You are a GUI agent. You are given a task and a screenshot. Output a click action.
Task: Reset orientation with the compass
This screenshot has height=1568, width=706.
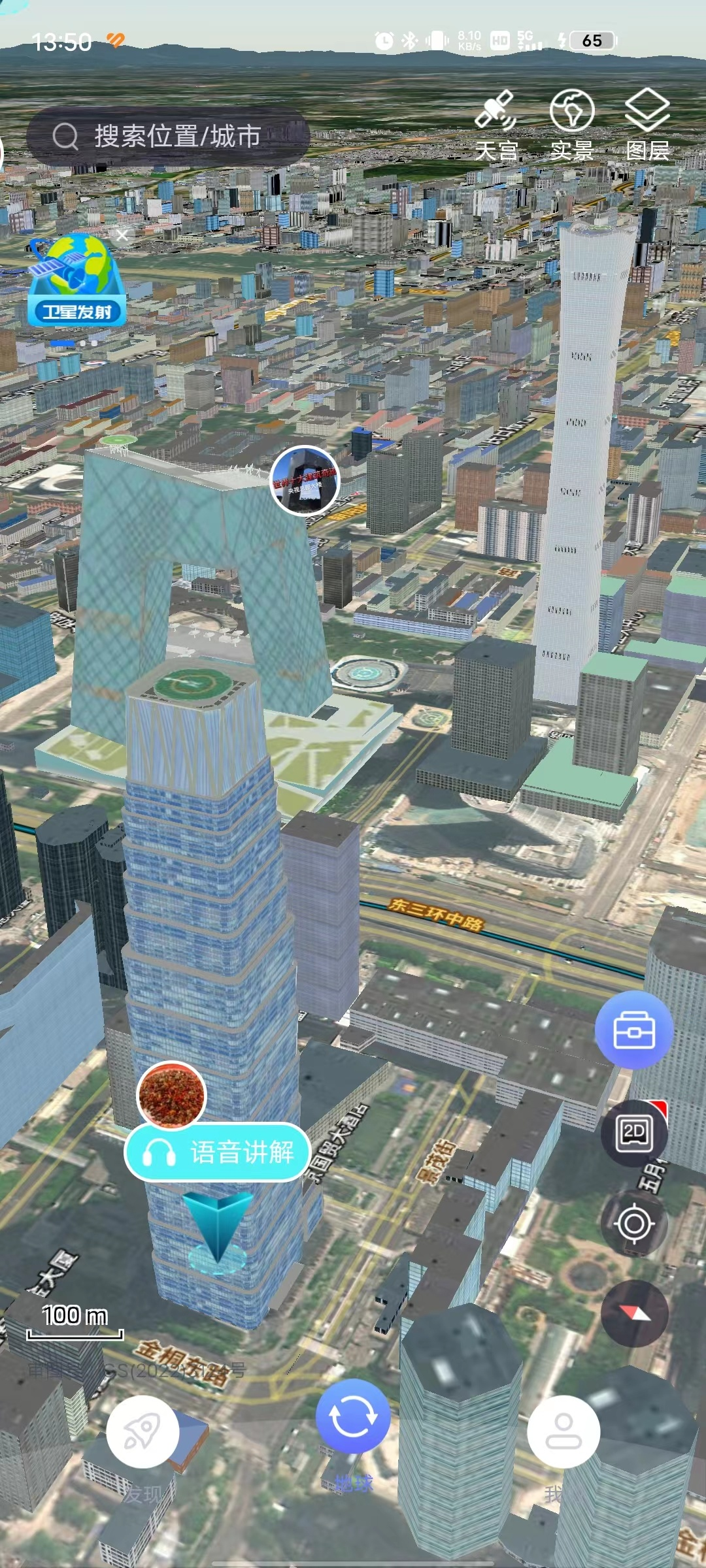[633, 1313]
